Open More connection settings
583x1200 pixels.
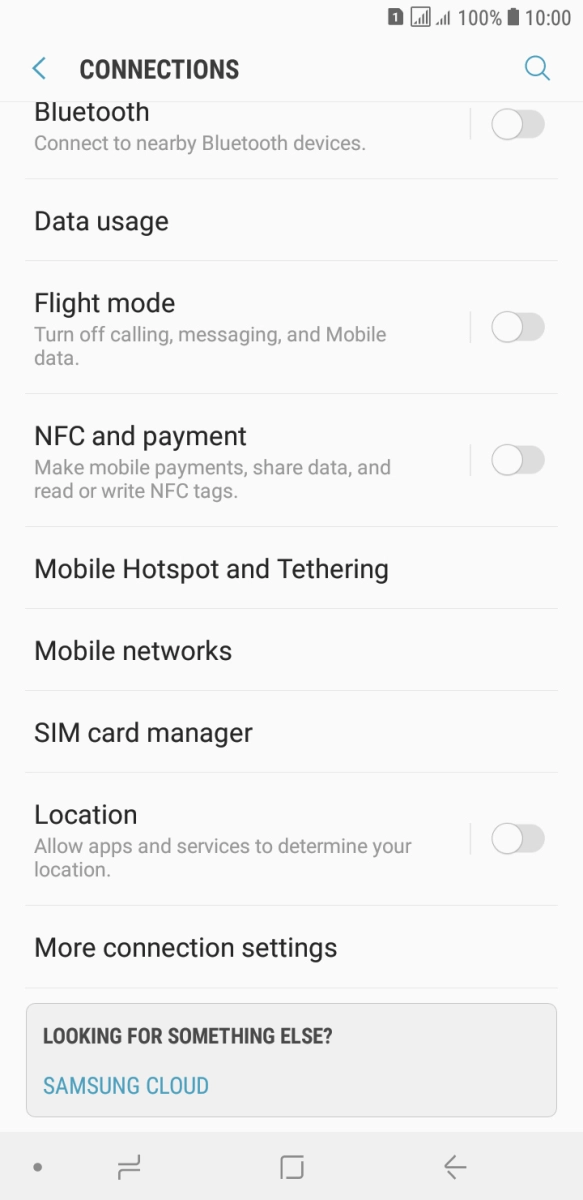click(291, 947)
